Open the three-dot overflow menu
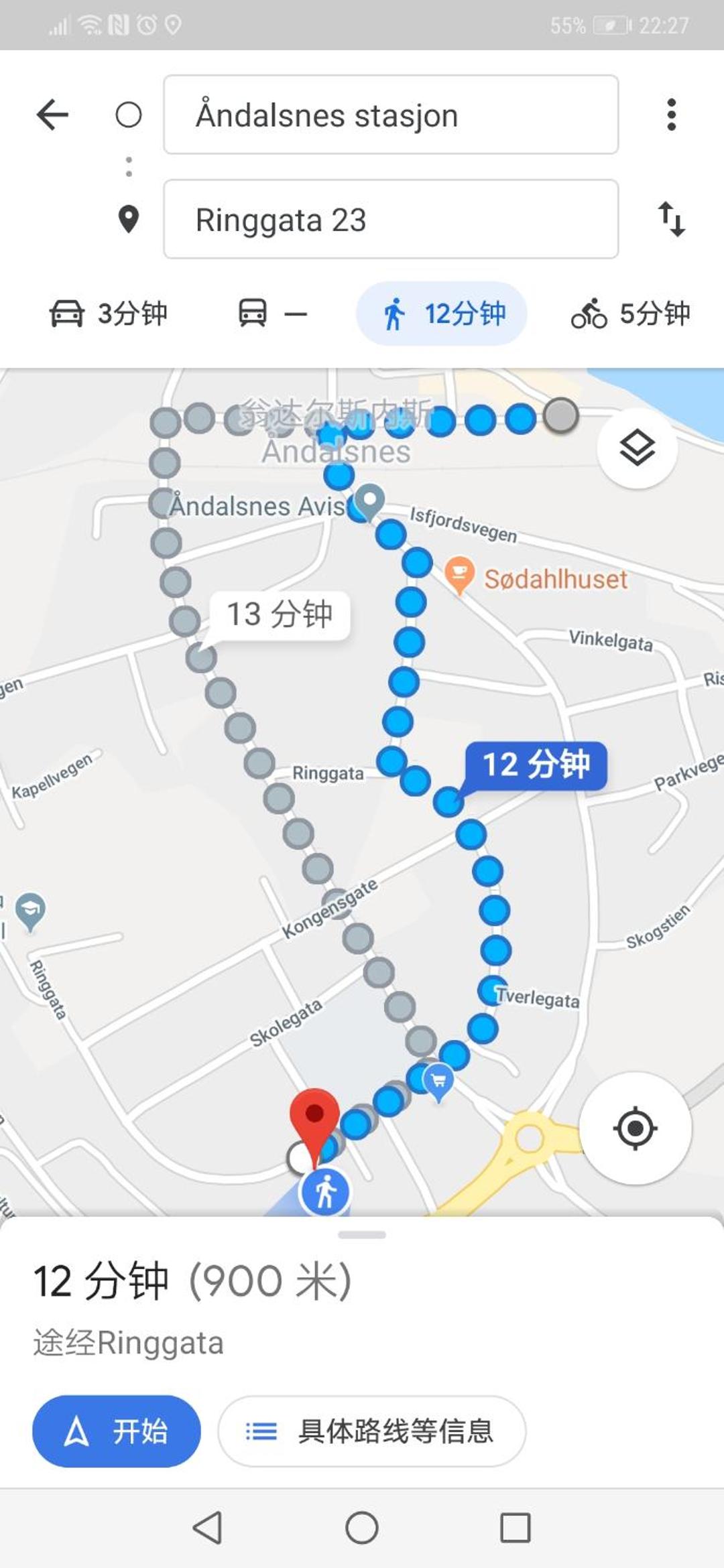 [x=671, y=115]
